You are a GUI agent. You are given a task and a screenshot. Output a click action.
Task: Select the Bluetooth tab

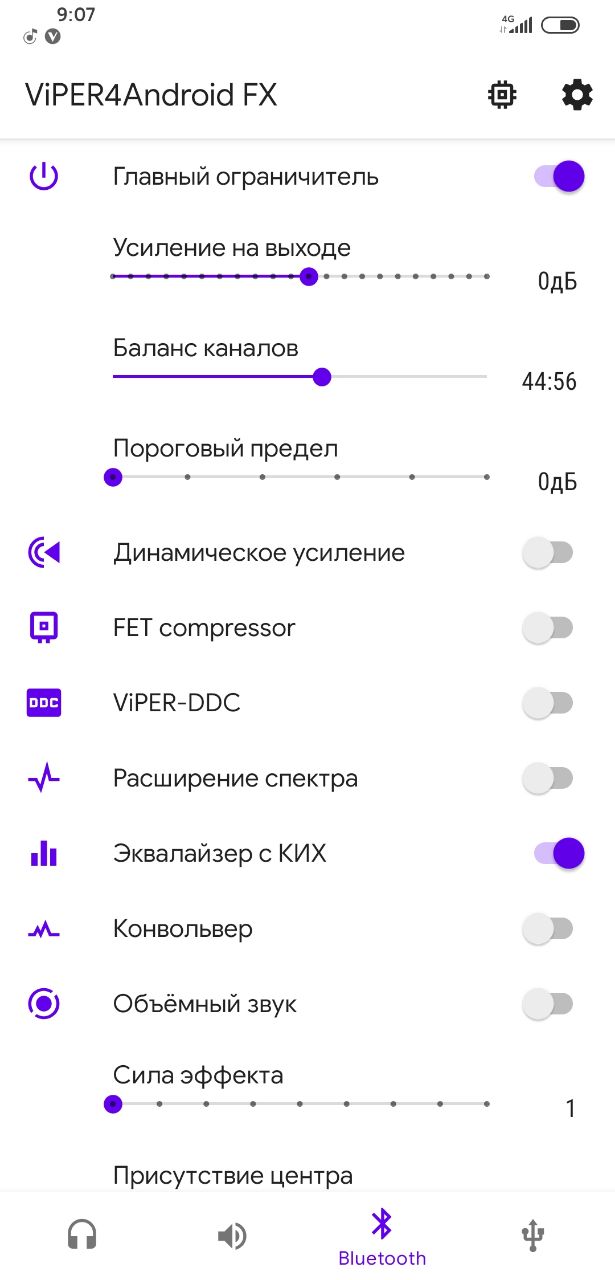[x=382, y=1236]
